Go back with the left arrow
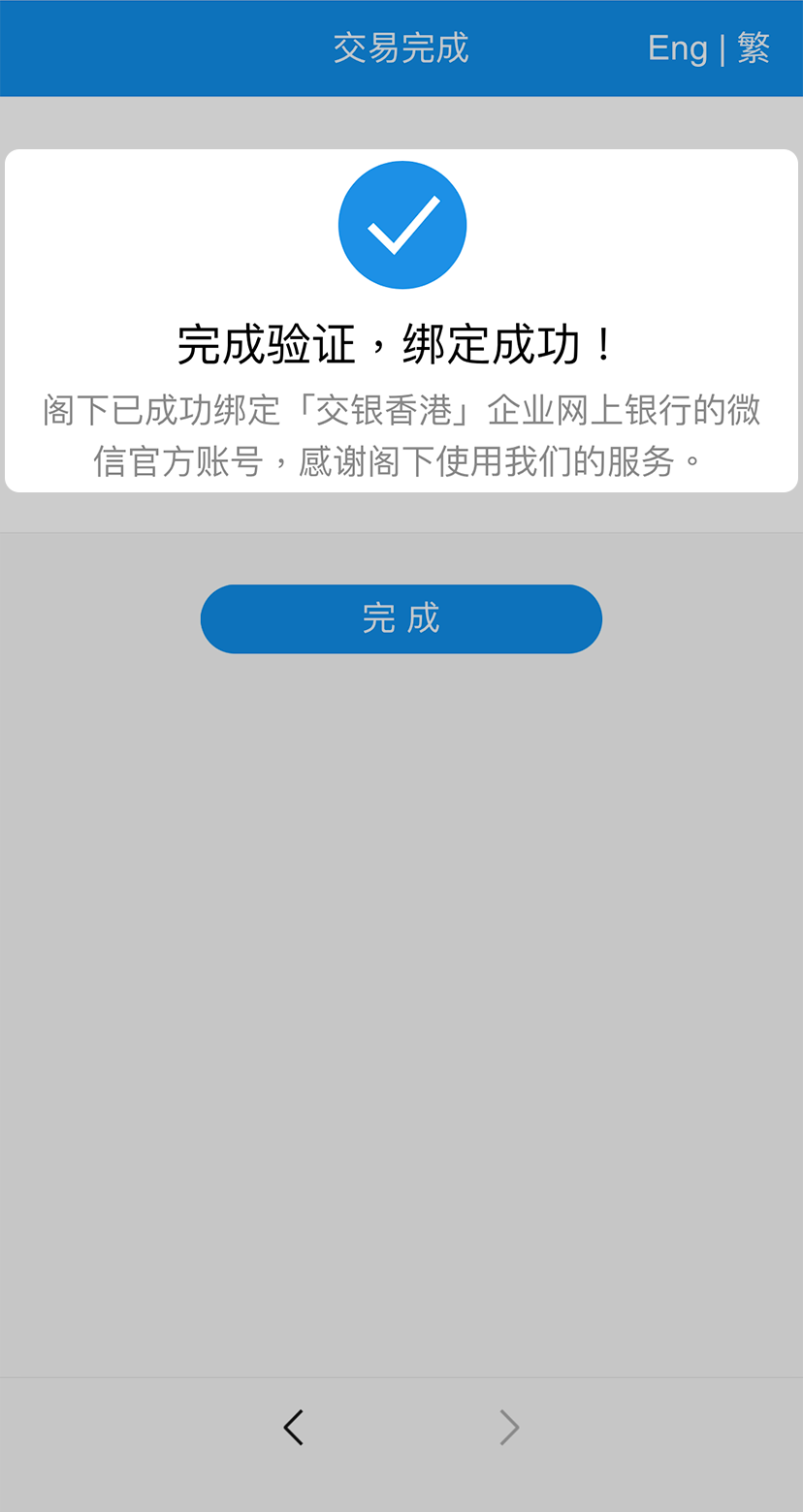 pos(293,1427)
